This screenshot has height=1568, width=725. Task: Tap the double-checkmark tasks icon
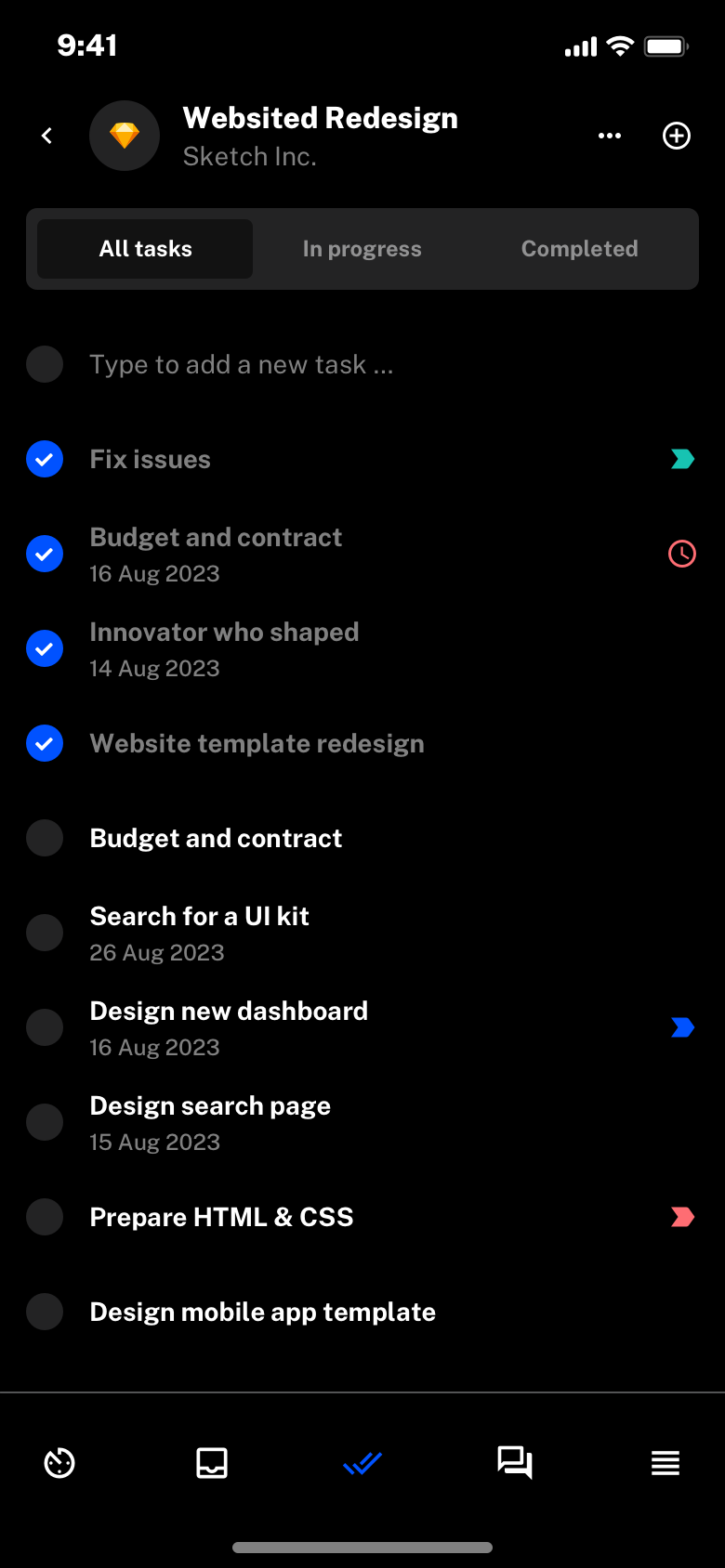[x=362, y=1462]
